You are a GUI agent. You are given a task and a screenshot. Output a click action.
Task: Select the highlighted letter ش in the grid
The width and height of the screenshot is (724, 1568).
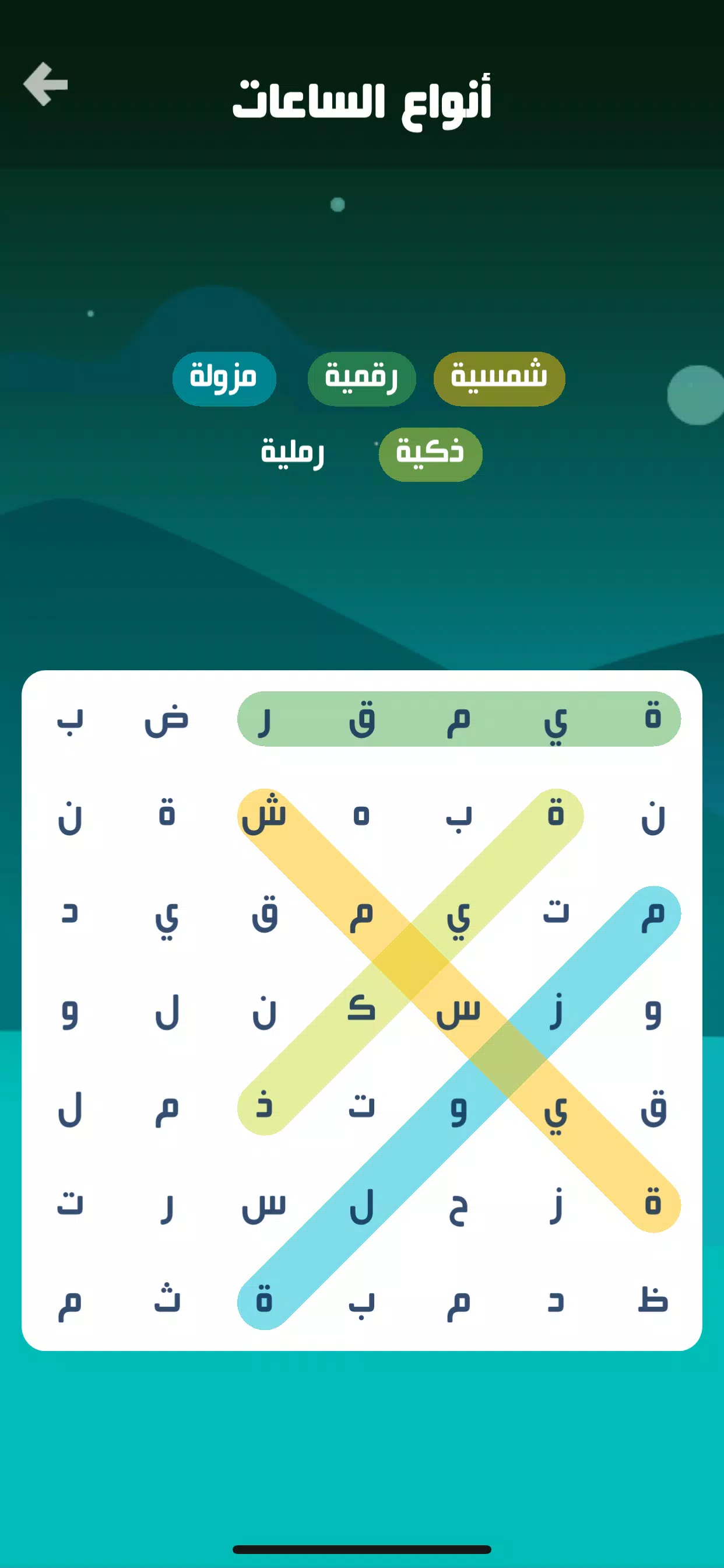(264, 815)
